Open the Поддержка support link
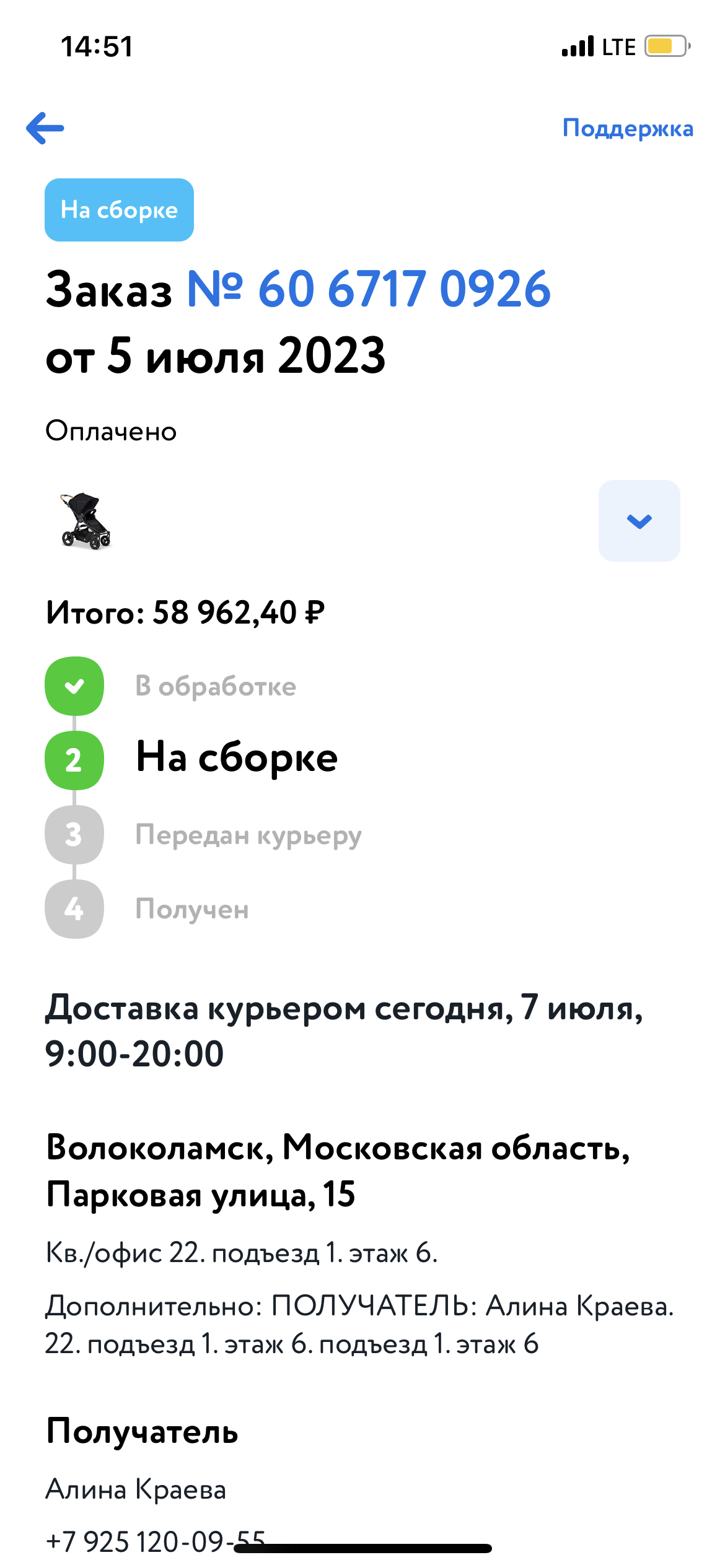 [x=628, y=129]
